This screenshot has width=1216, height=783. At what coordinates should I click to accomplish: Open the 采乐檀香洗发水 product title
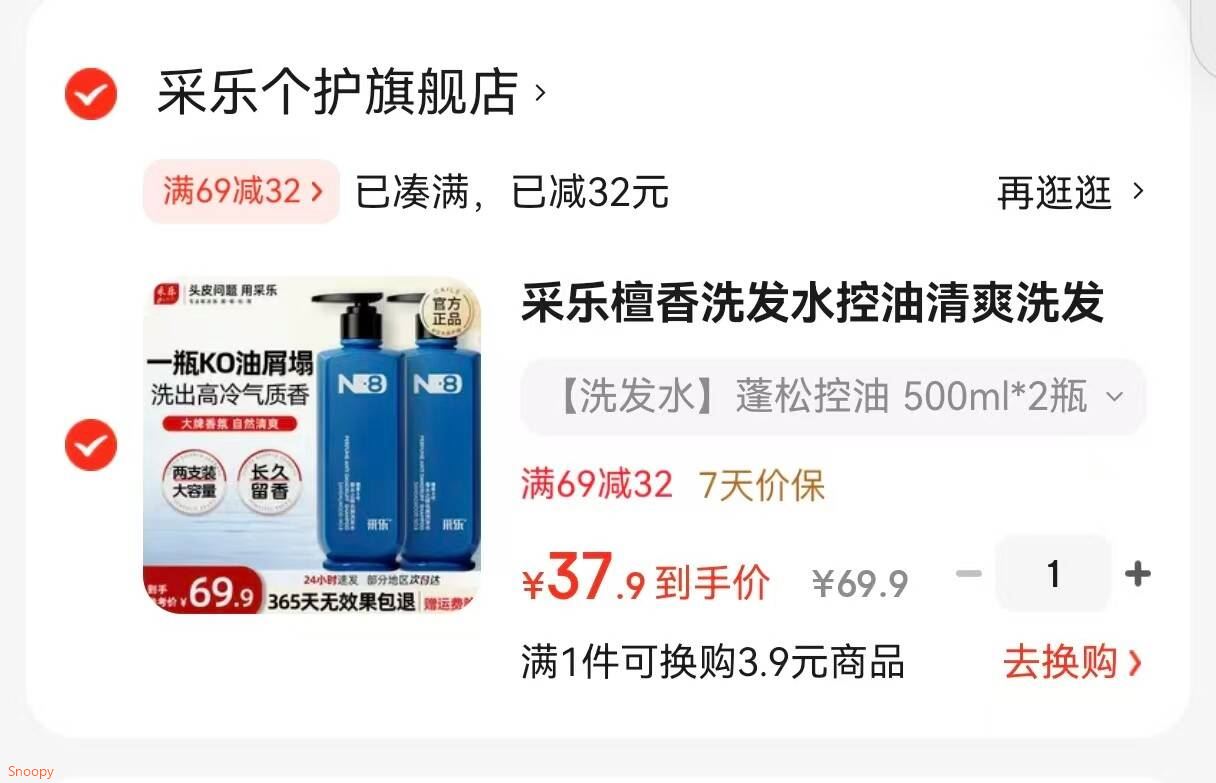pyautogui.click(x=811, y=303)
